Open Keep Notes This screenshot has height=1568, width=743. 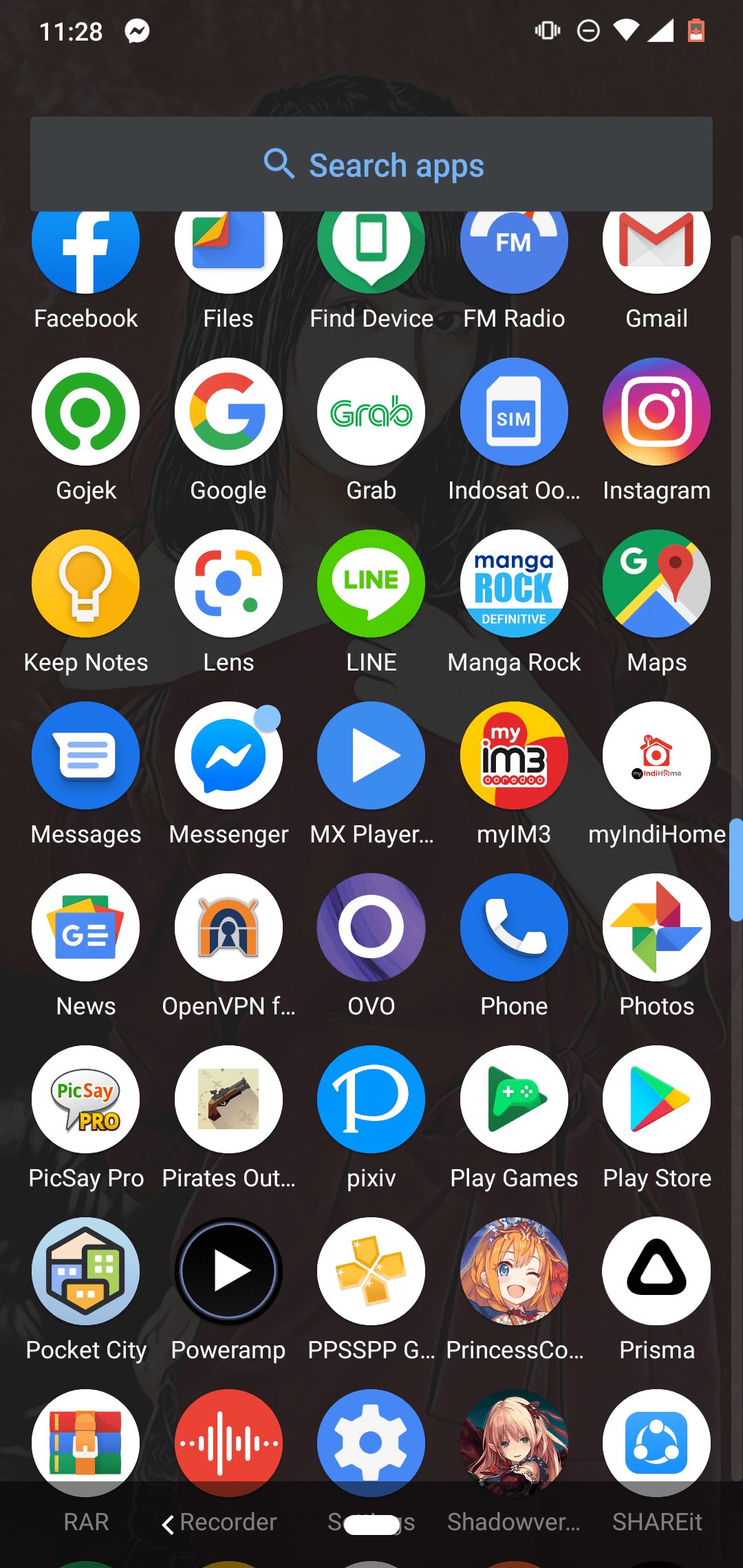pyautogui.click(x=86, y=584)
